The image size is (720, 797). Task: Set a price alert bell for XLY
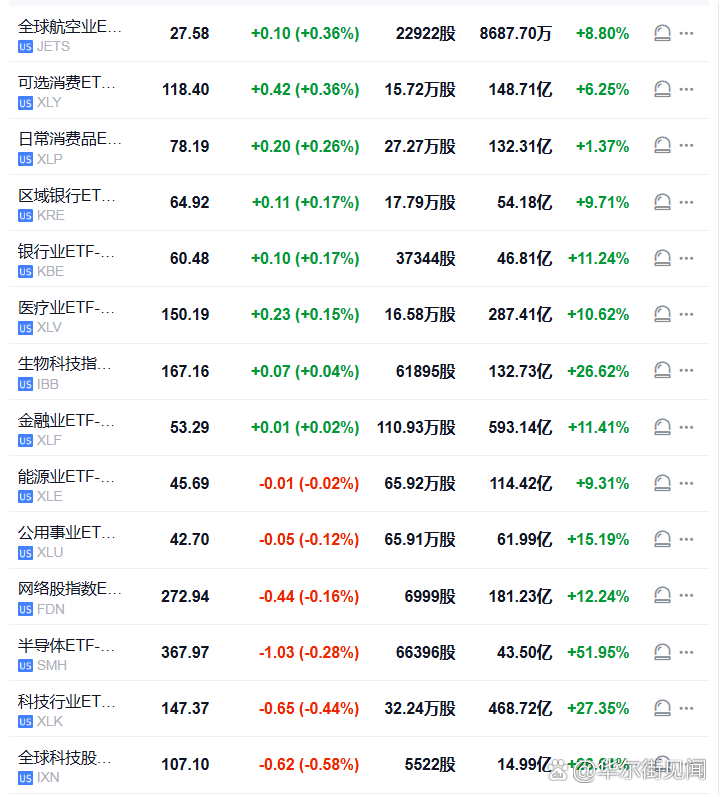662,90
